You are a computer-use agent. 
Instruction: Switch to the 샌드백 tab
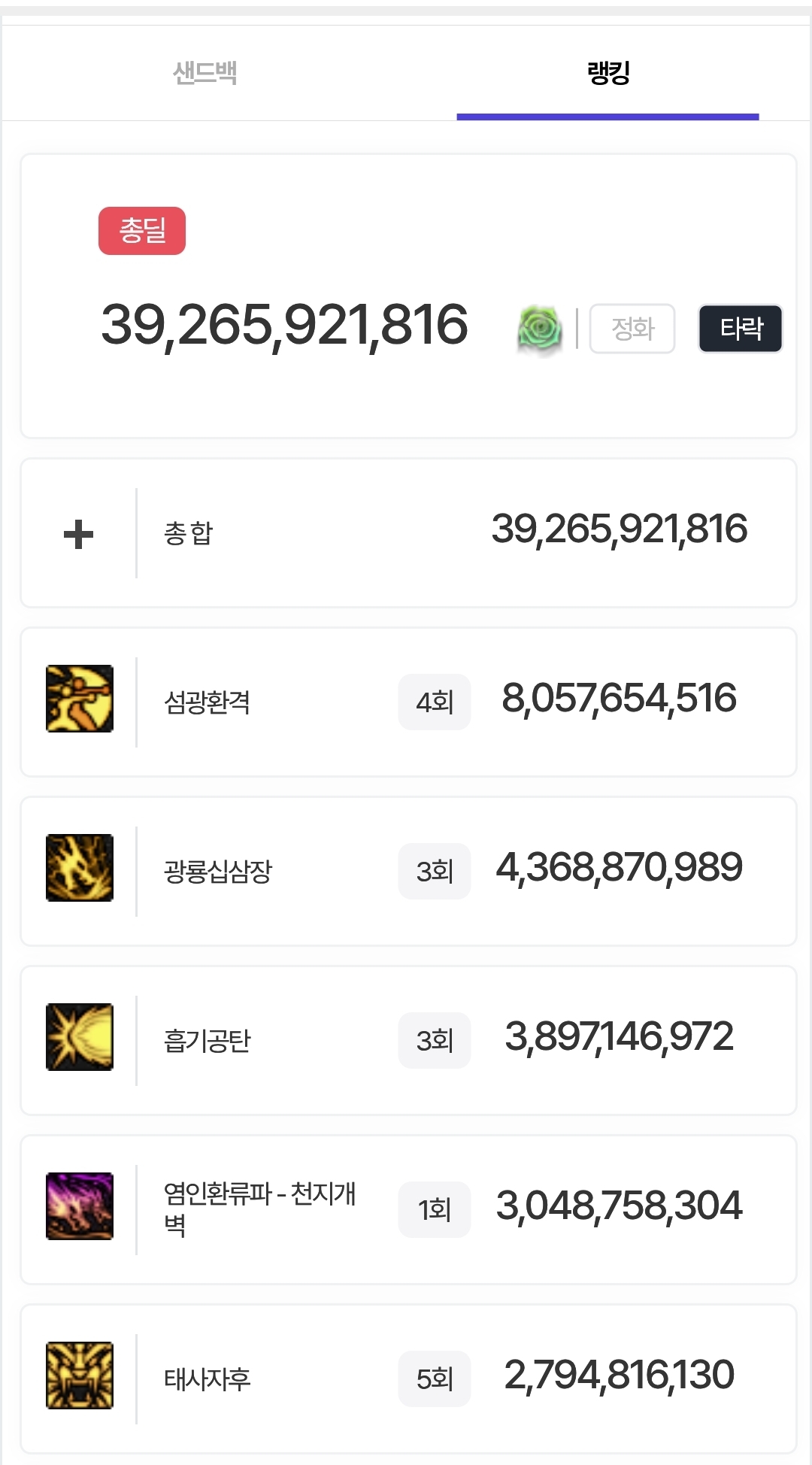205,73
